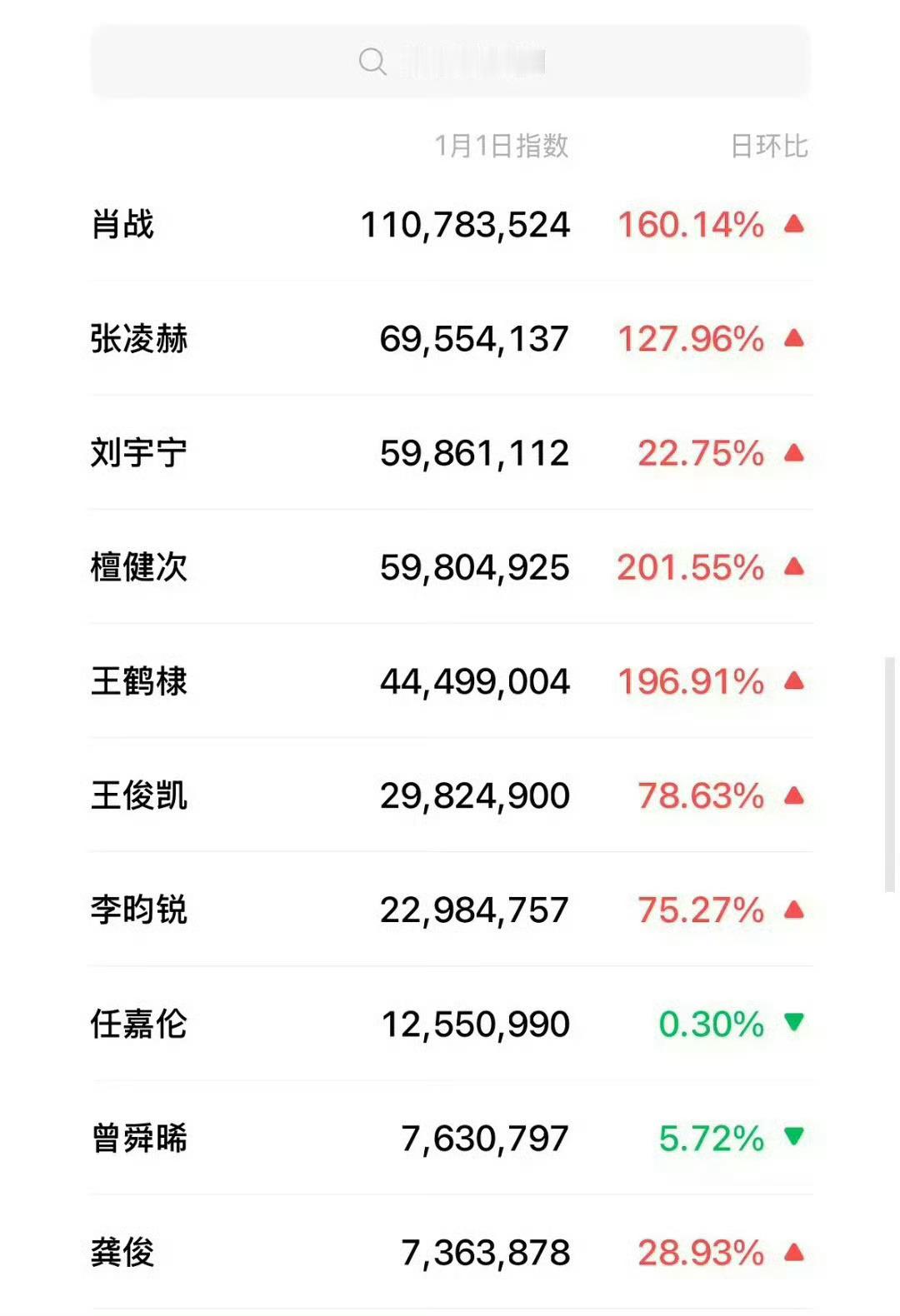Click the red up-arrow beside 肖战's percentage
This screenshot has width=900, height=1316.
796,222
